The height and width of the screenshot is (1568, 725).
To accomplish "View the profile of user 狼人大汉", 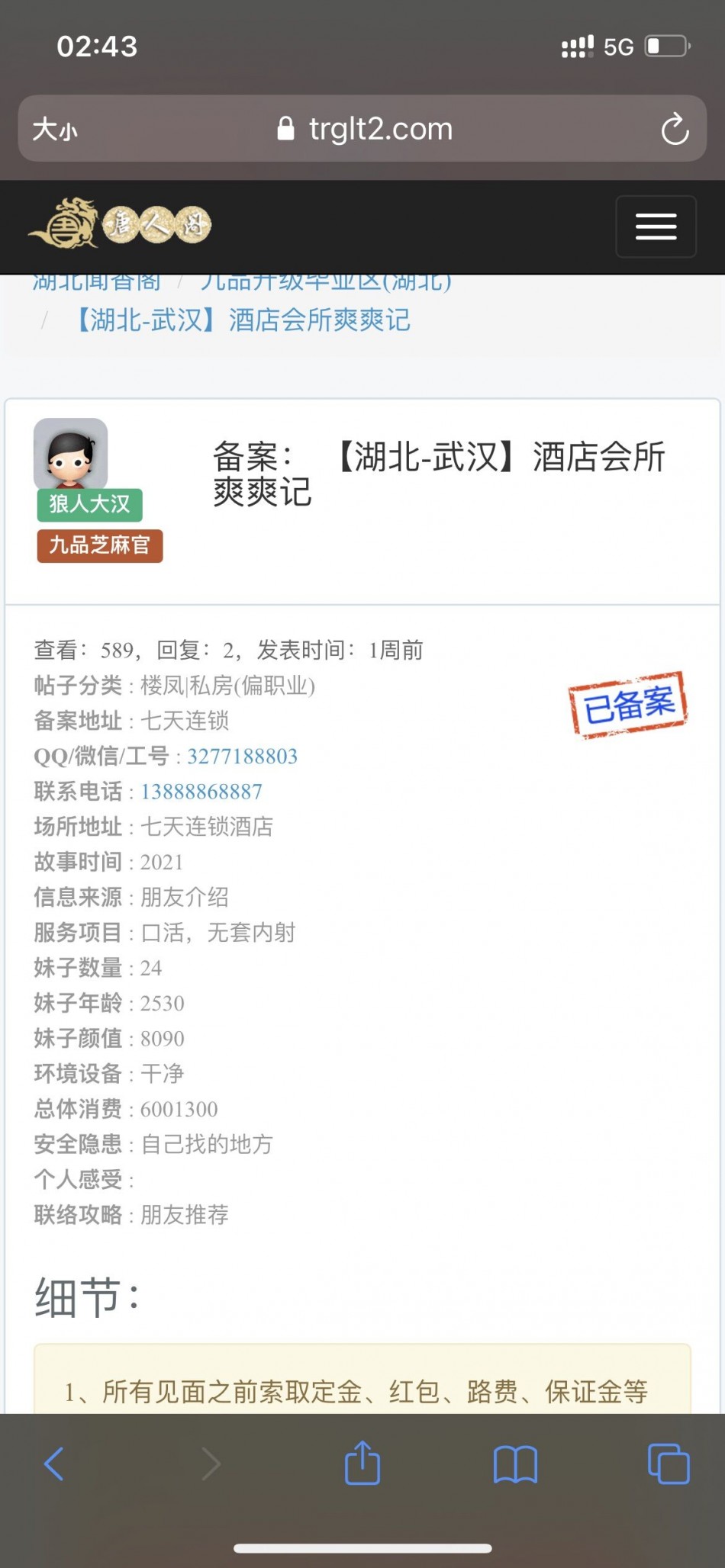I will point(89,504).
